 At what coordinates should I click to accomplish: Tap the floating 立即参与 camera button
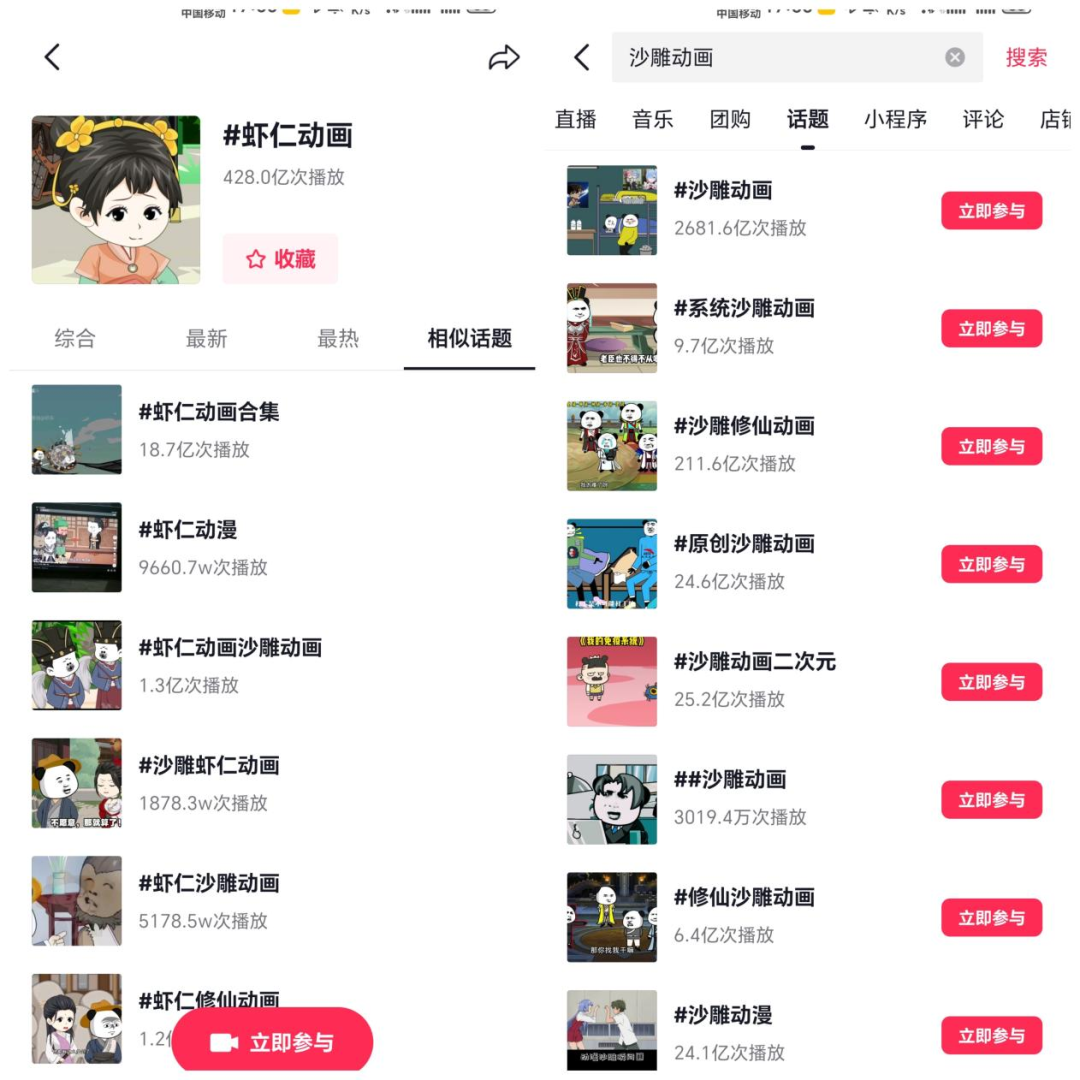(x=272, y=1043)
